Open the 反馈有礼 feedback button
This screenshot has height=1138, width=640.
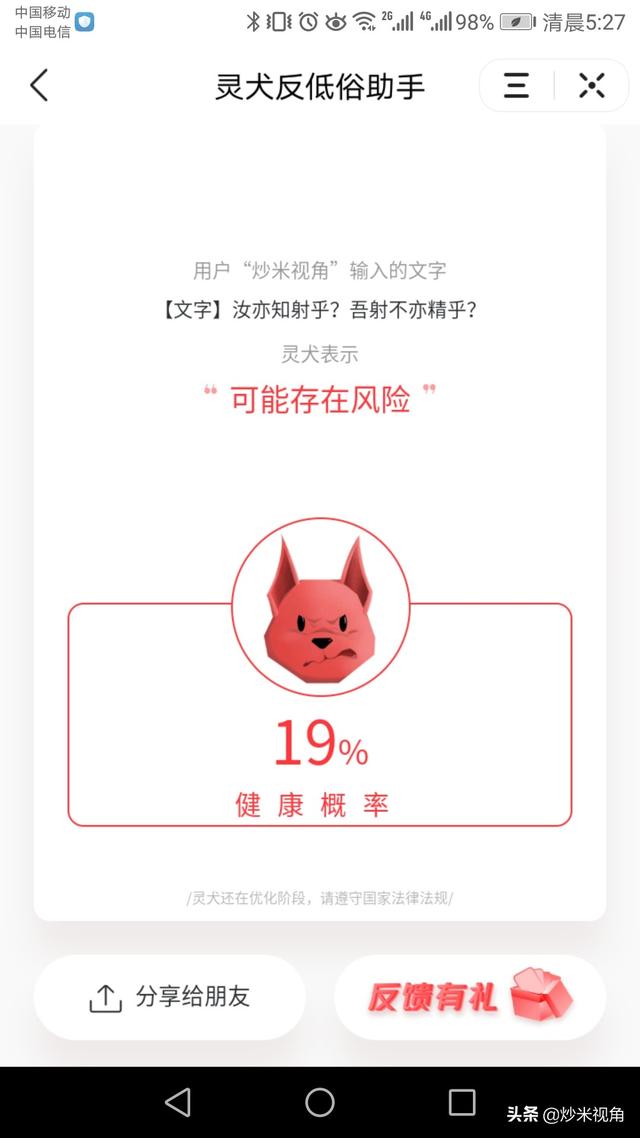tap(470, 997)
